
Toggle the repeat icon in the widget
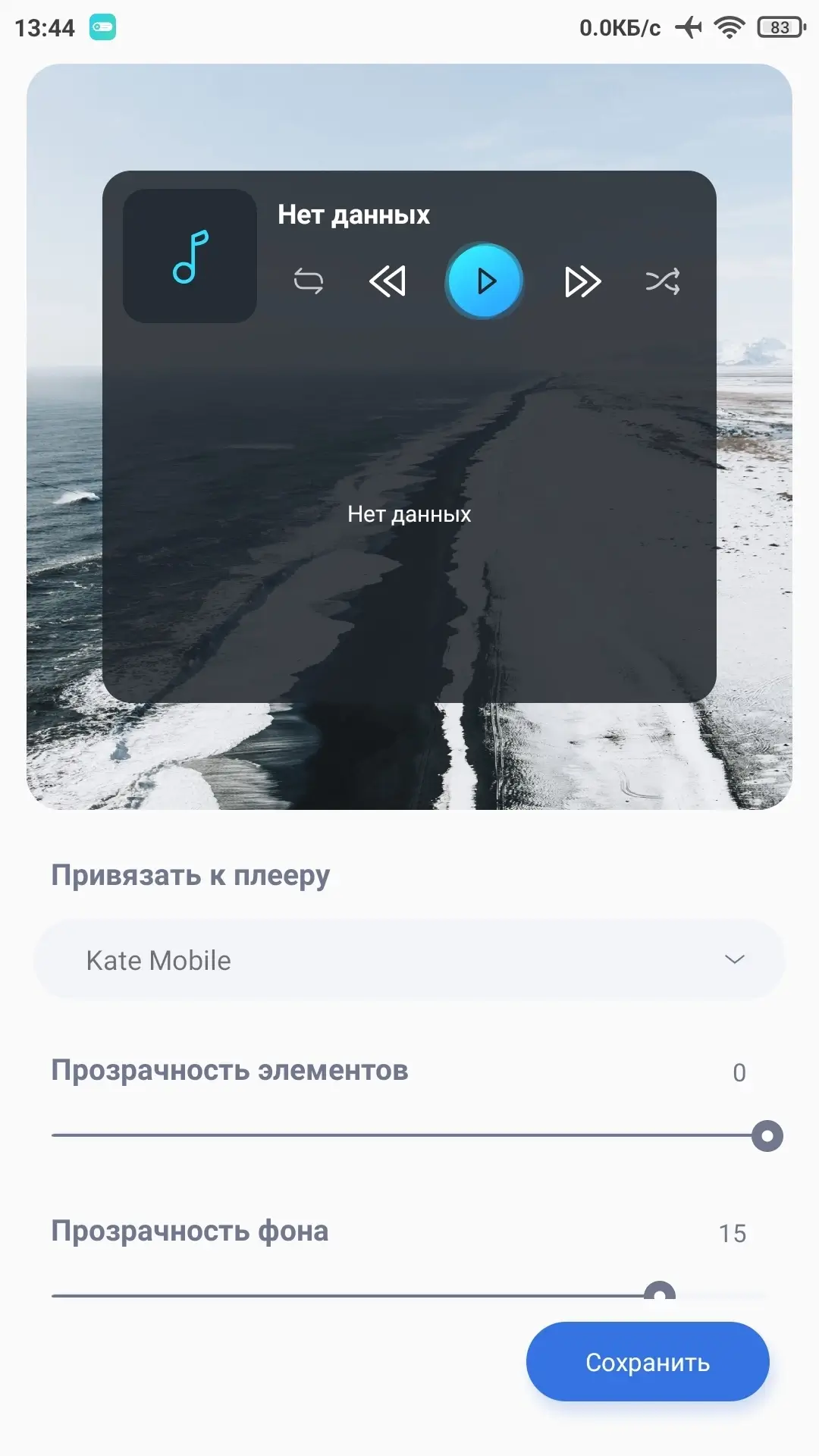click(309, 281)
